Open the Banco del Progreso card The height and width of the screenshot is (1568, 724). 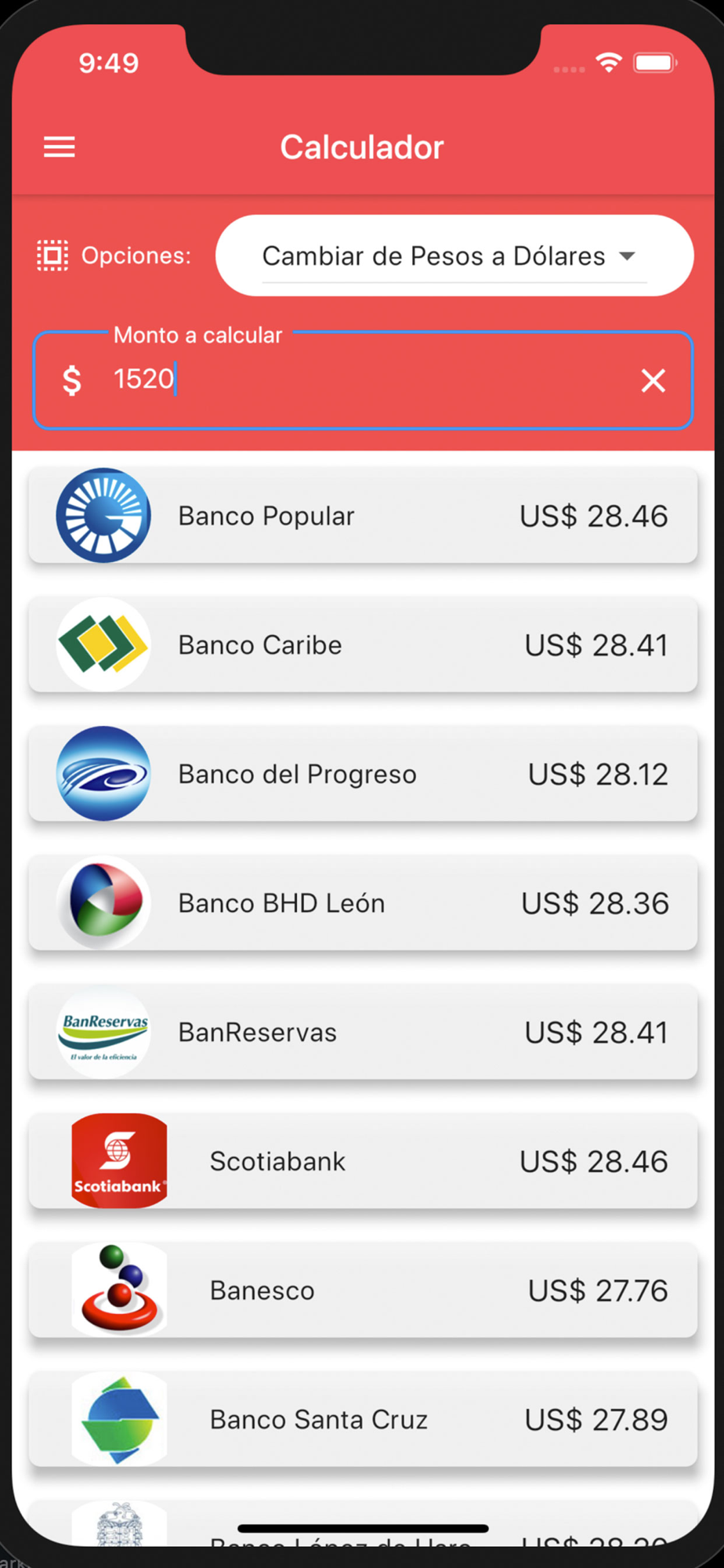(363, 774)
